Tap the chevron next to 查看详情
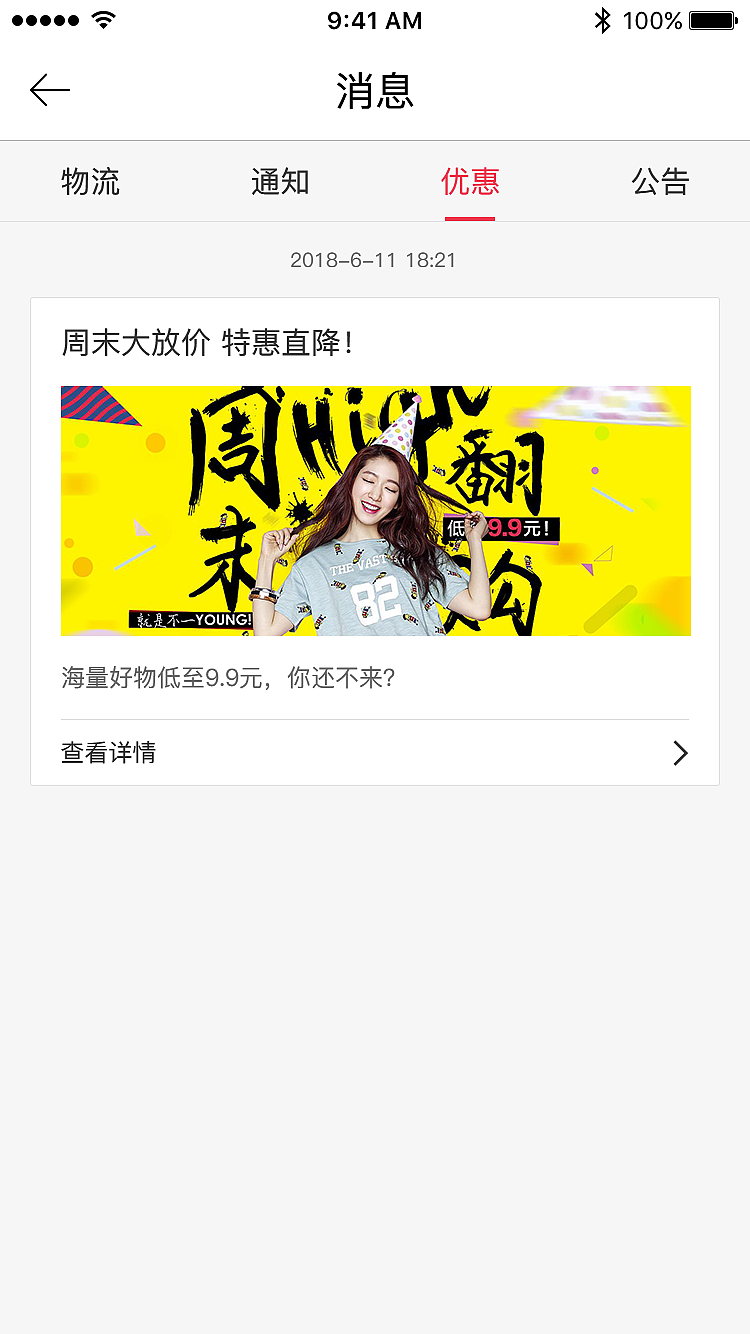 pos(682,753)
